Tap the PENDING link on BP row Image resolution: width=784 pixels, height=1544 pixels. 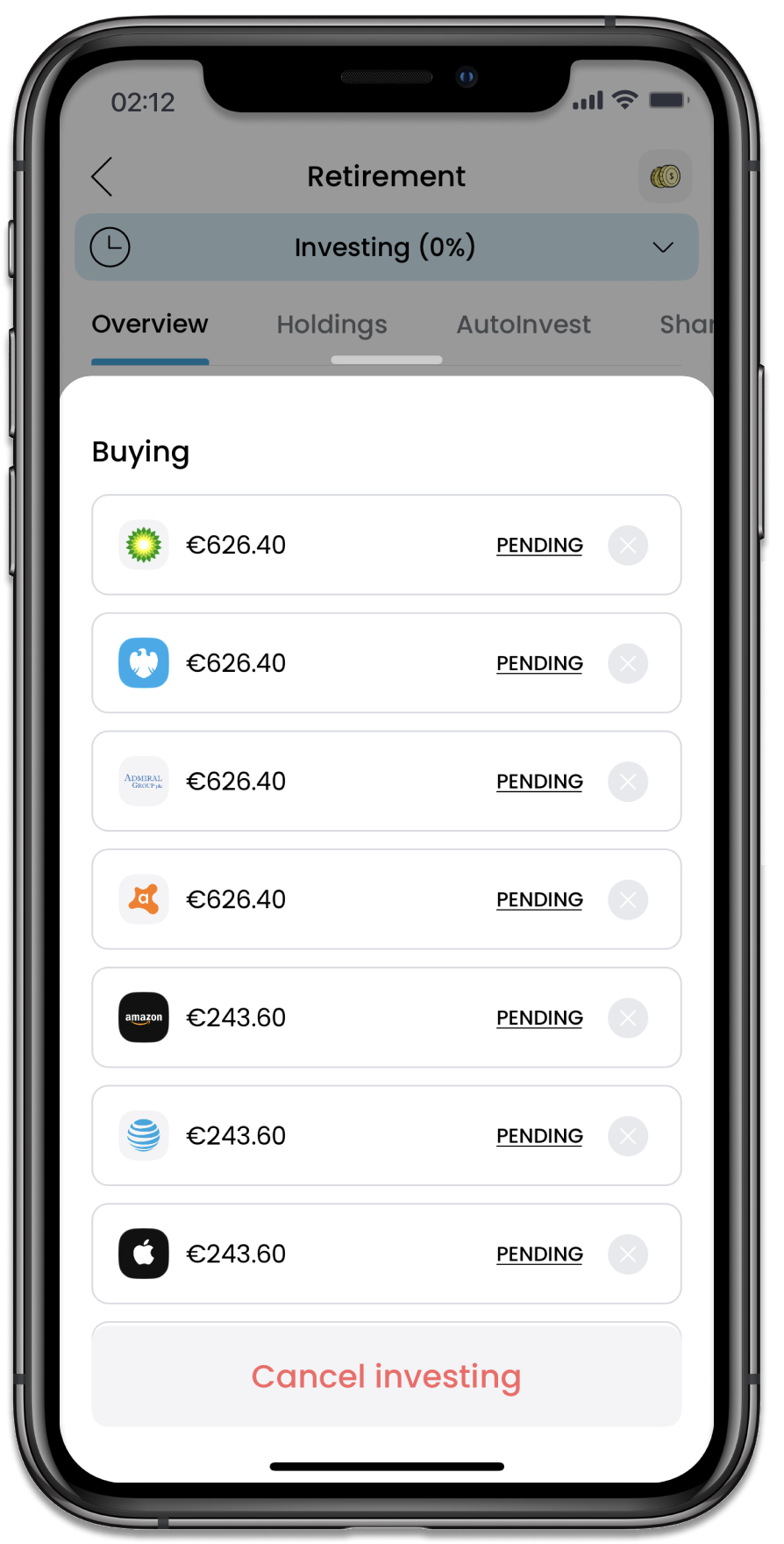coord(539,546)
